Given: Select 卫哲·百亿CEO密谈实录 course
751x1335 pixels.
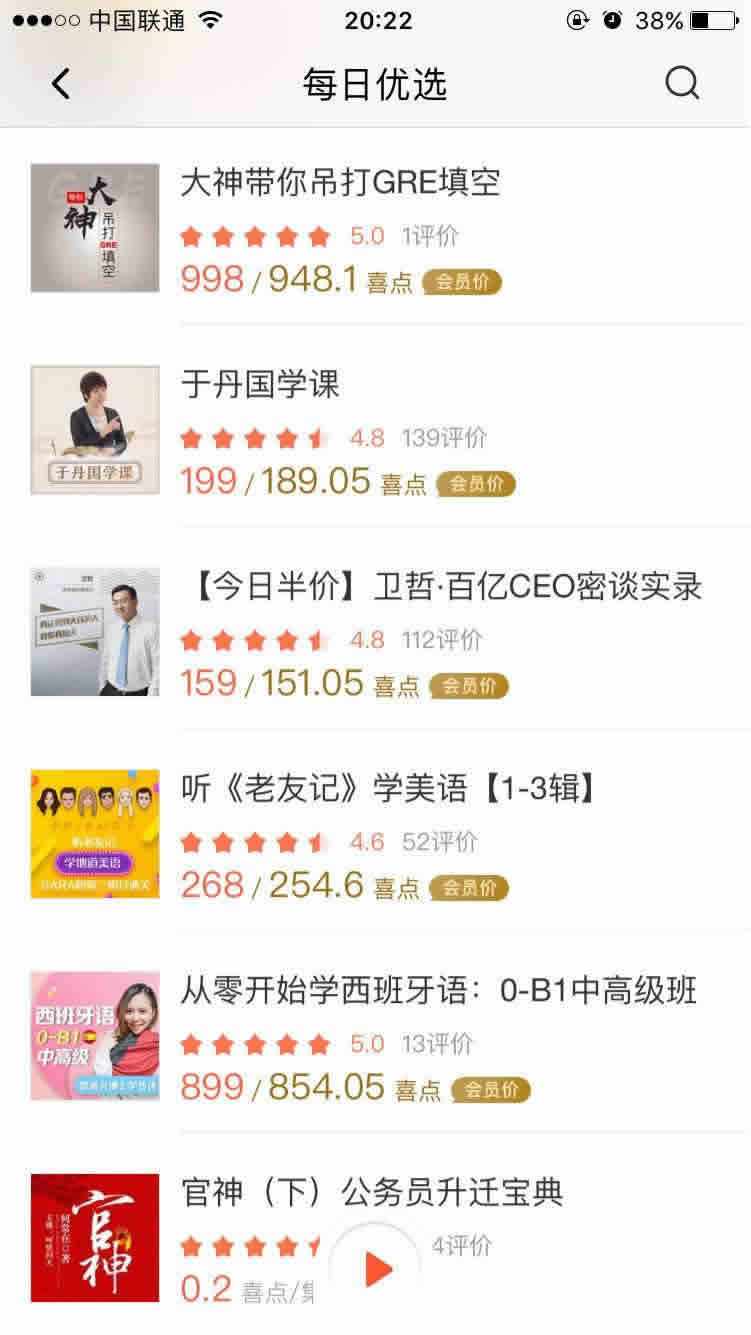Looking at the screenshot, I should click(x=441, y=587).
